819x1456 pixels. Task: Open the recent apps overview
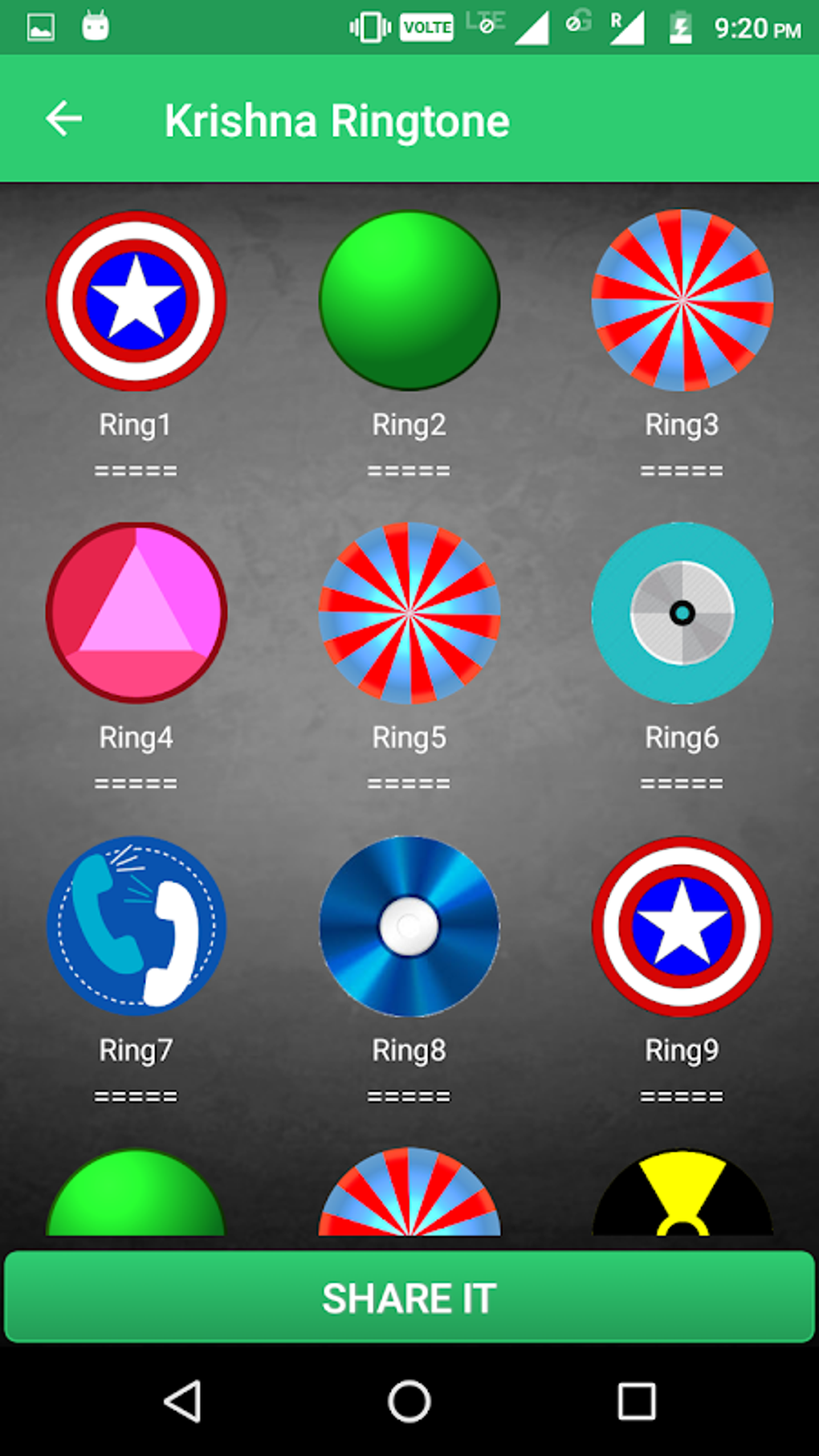point(636,1401)
